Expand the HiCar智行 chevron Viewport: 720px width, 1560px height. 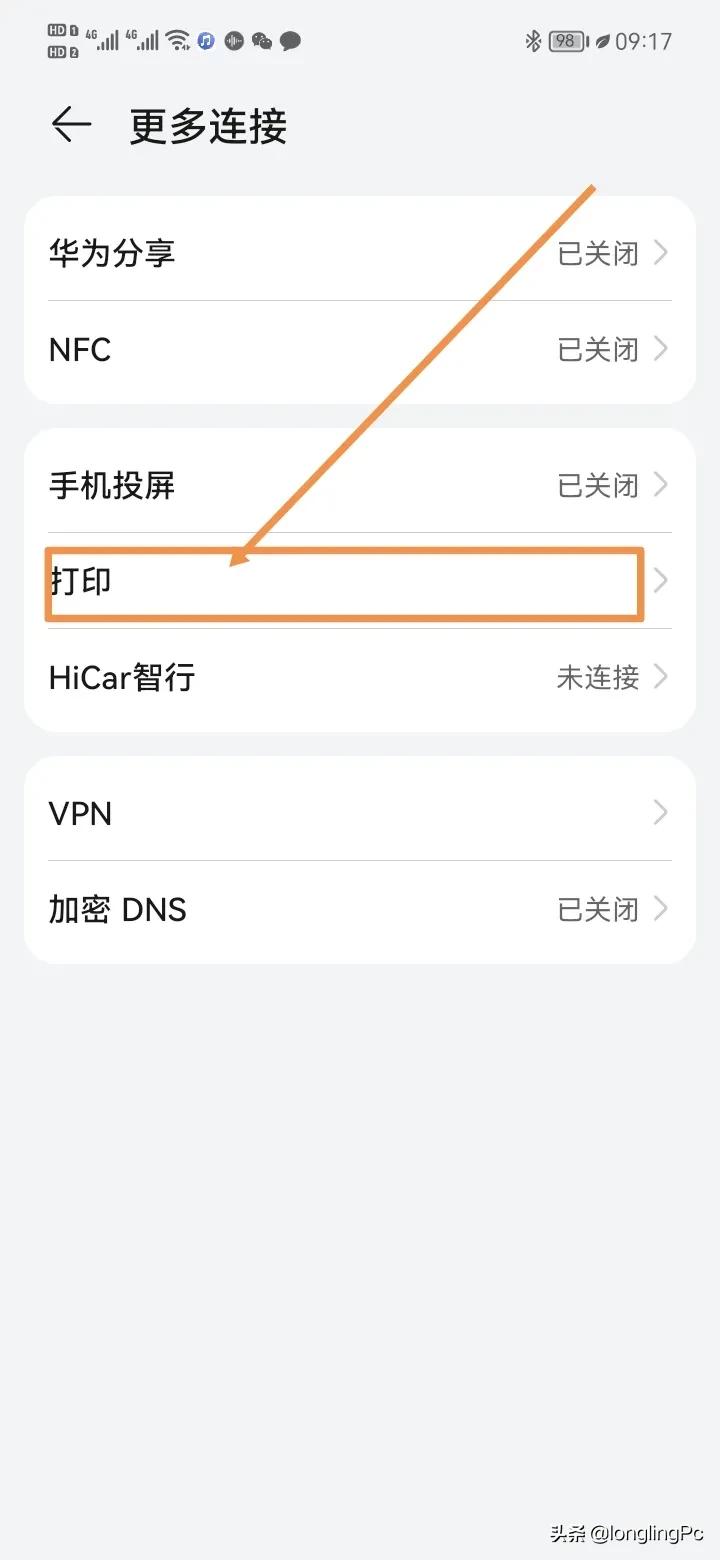(x=660, y=678)
